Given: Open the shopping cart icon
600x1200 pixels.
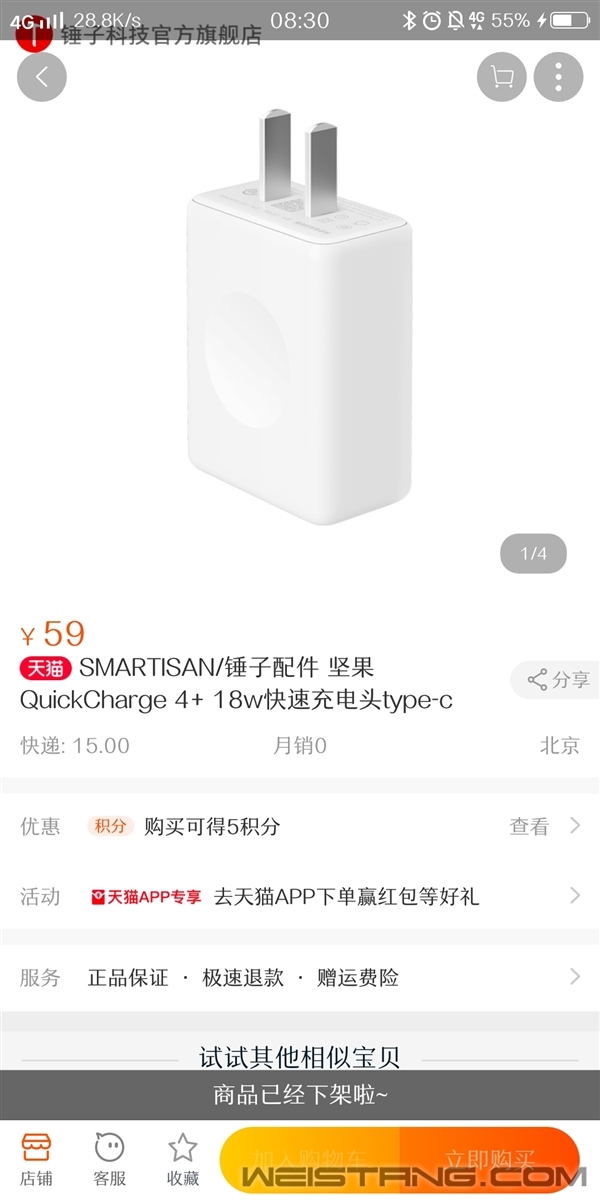Looking at the screenshot, I should [x=501, y=77].
